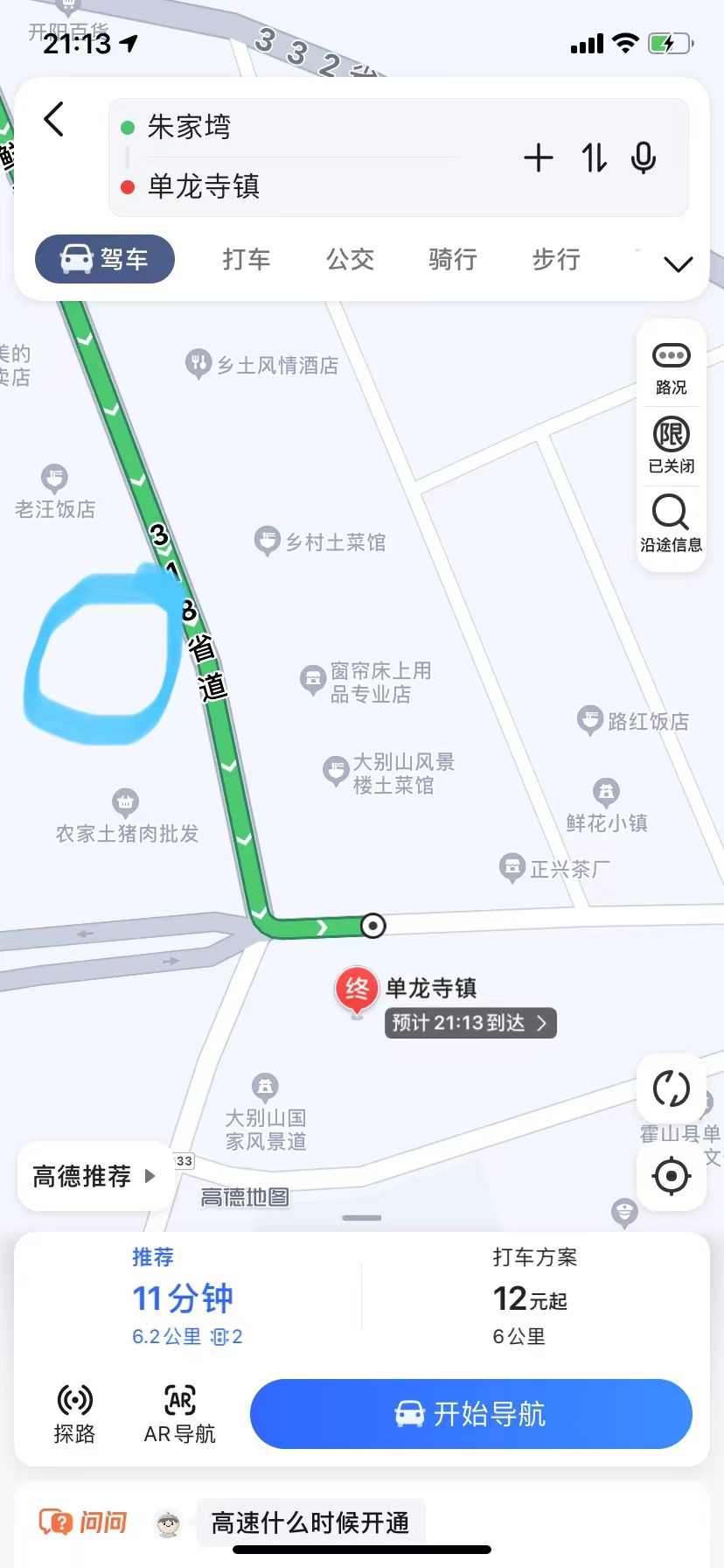Open the 限行 restriction setting

click(671, 445)
